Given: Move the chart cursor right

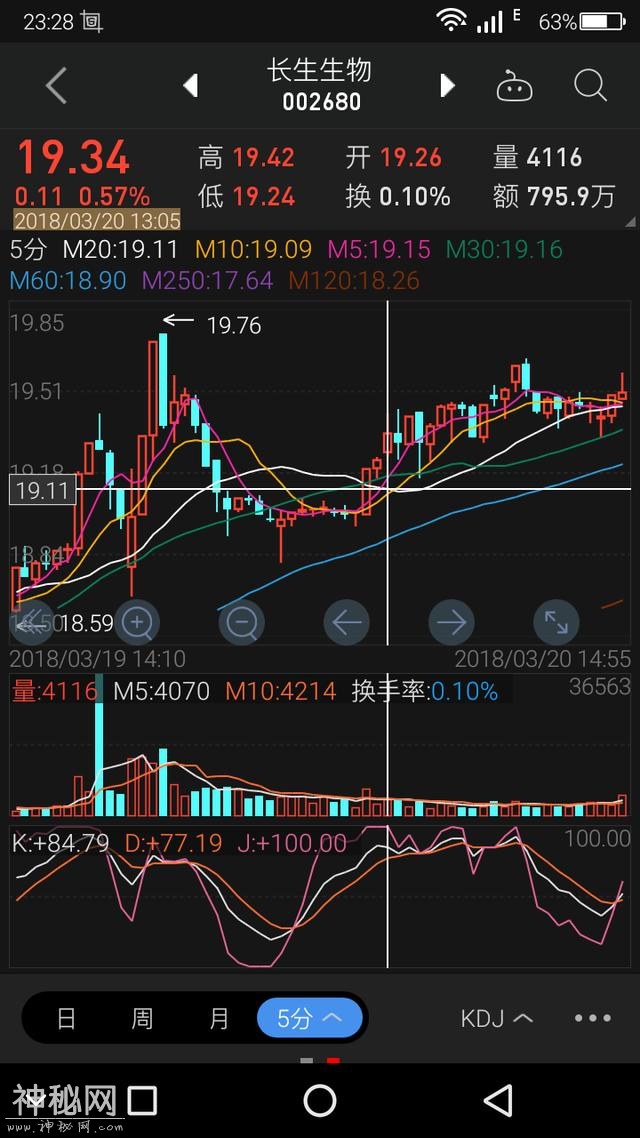Looking at the screenshot, I should pyautogui.click(x=451, y=623).
